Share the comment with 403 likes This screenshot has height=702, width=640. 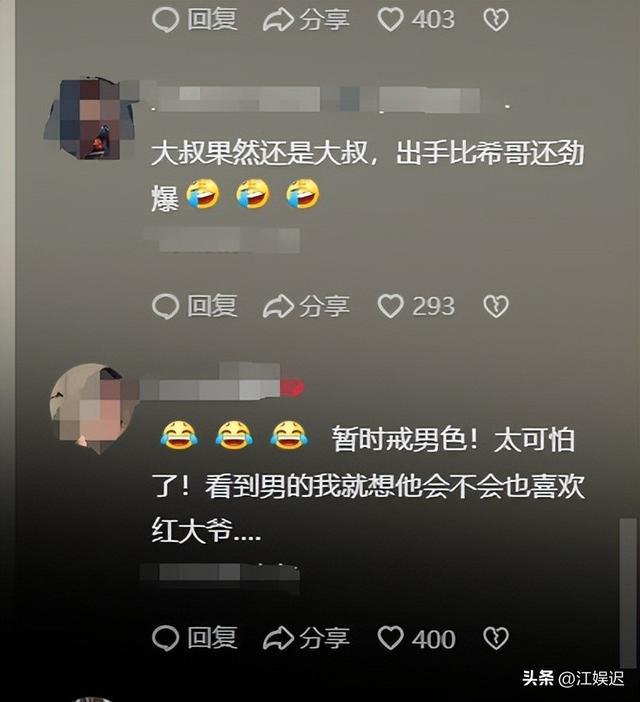[x=307, y=19]
